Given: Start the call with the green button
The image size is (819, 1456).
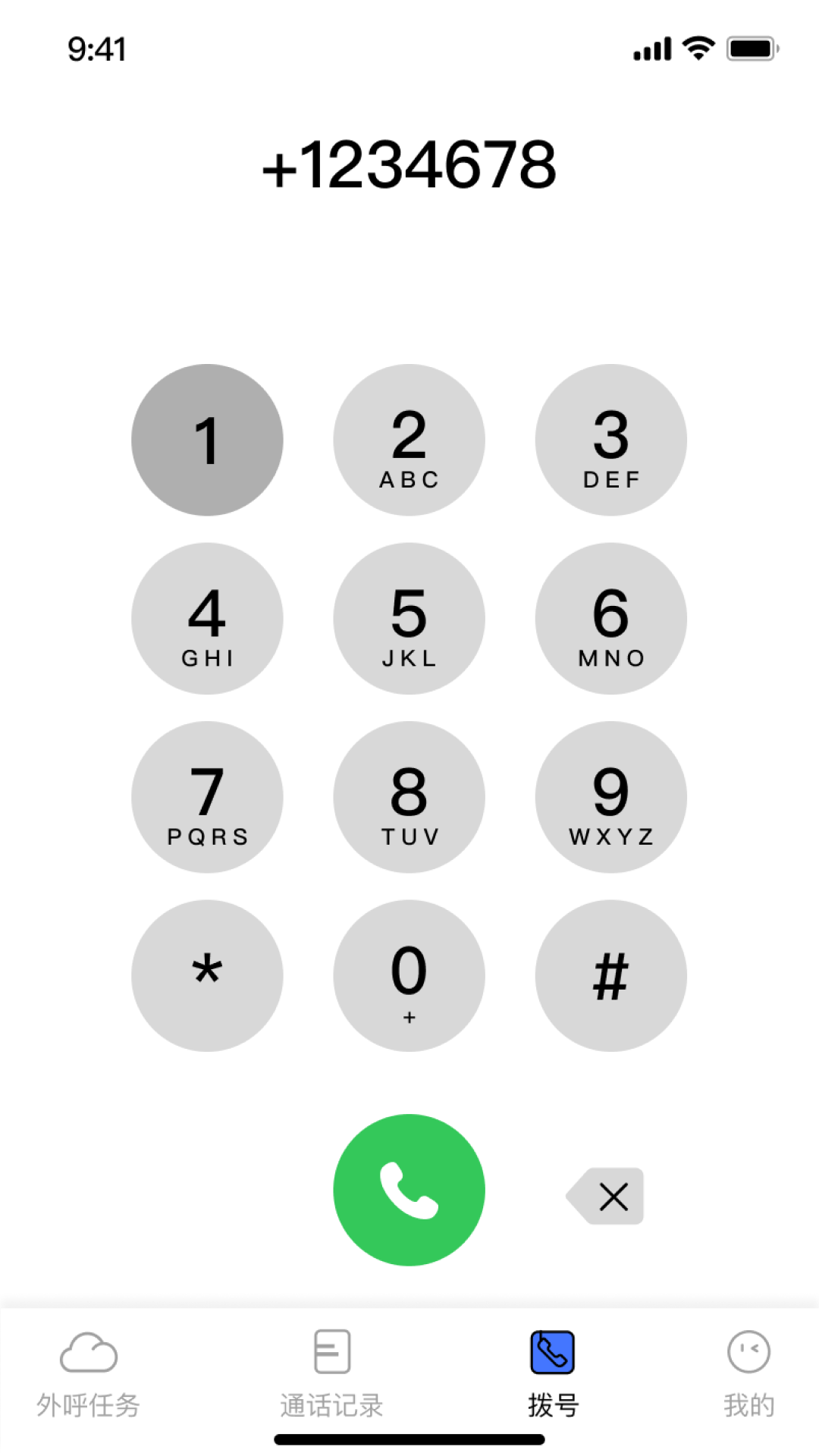Looking at the screenshot, I should point(409,1189).
